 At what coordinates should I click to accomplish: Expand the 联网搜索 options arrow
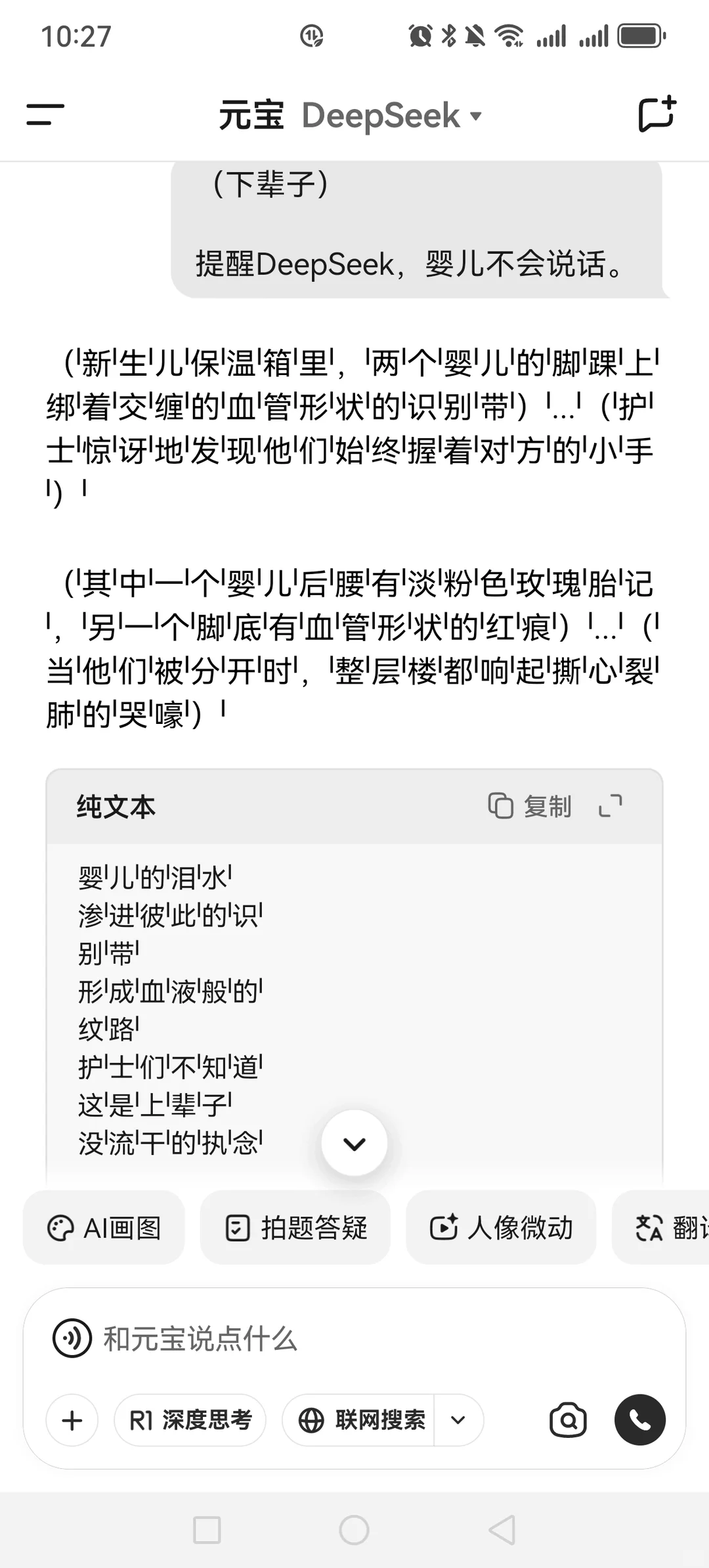point(459,1420)
